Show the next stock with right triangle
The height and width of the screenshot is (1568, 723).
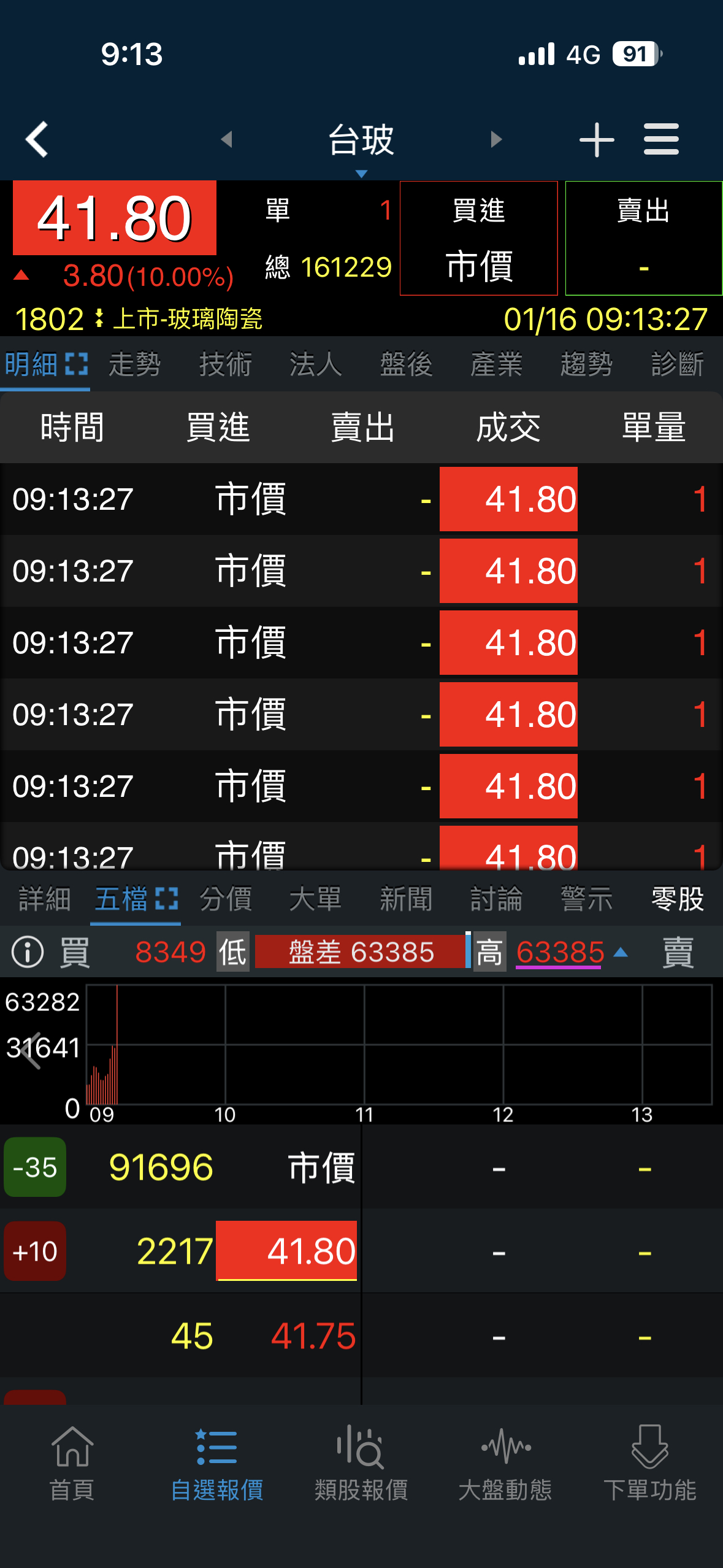coord(496,139)
